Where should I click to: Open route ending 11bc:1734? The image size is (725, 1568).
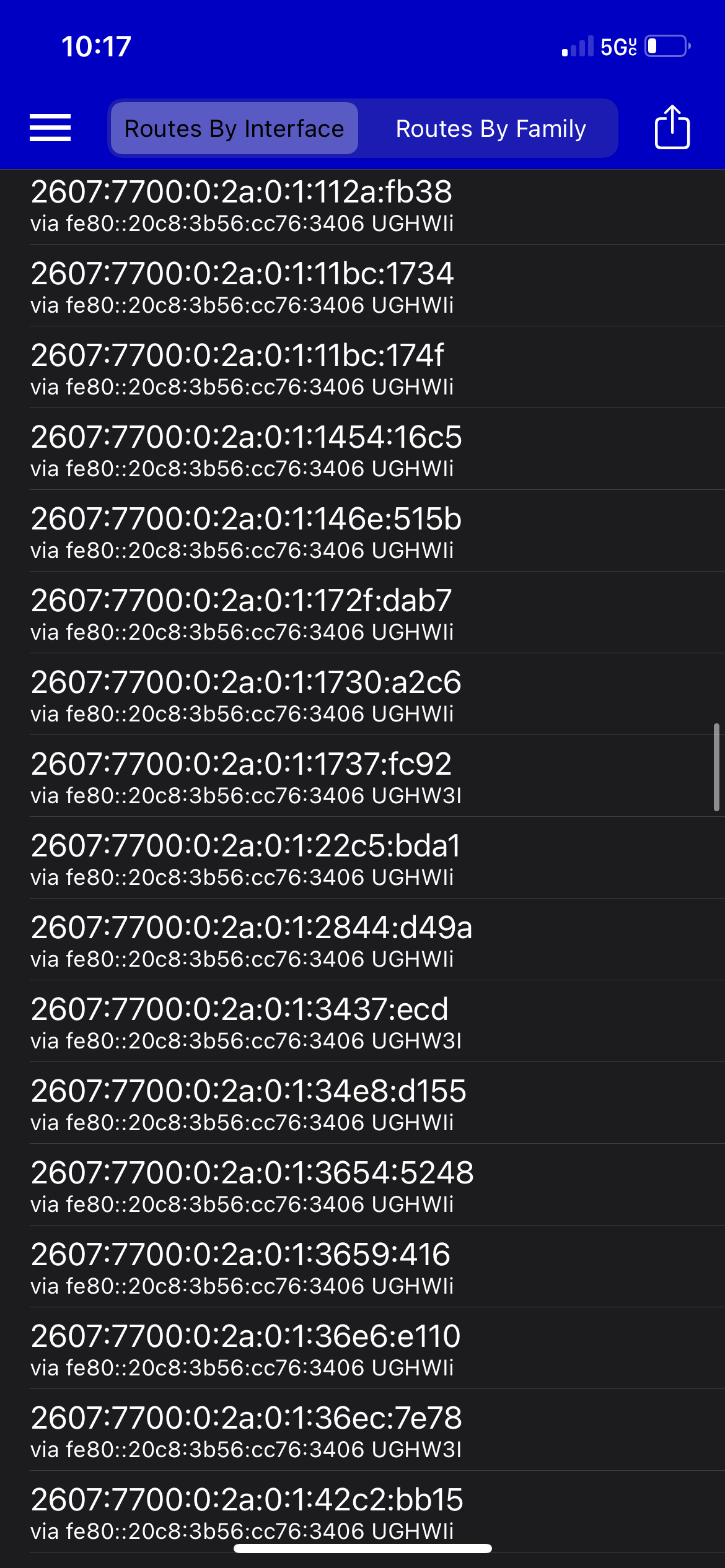pyautogui.click(x=362, y=285)
